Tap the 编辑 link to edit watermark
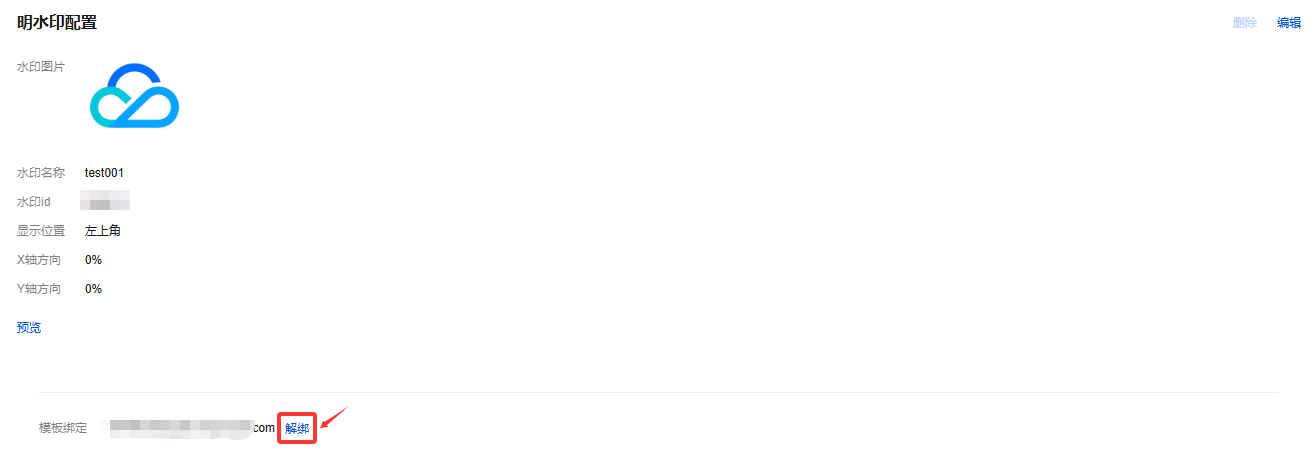Screen dimensions: 1316x462 click(x=1288, y=23)
